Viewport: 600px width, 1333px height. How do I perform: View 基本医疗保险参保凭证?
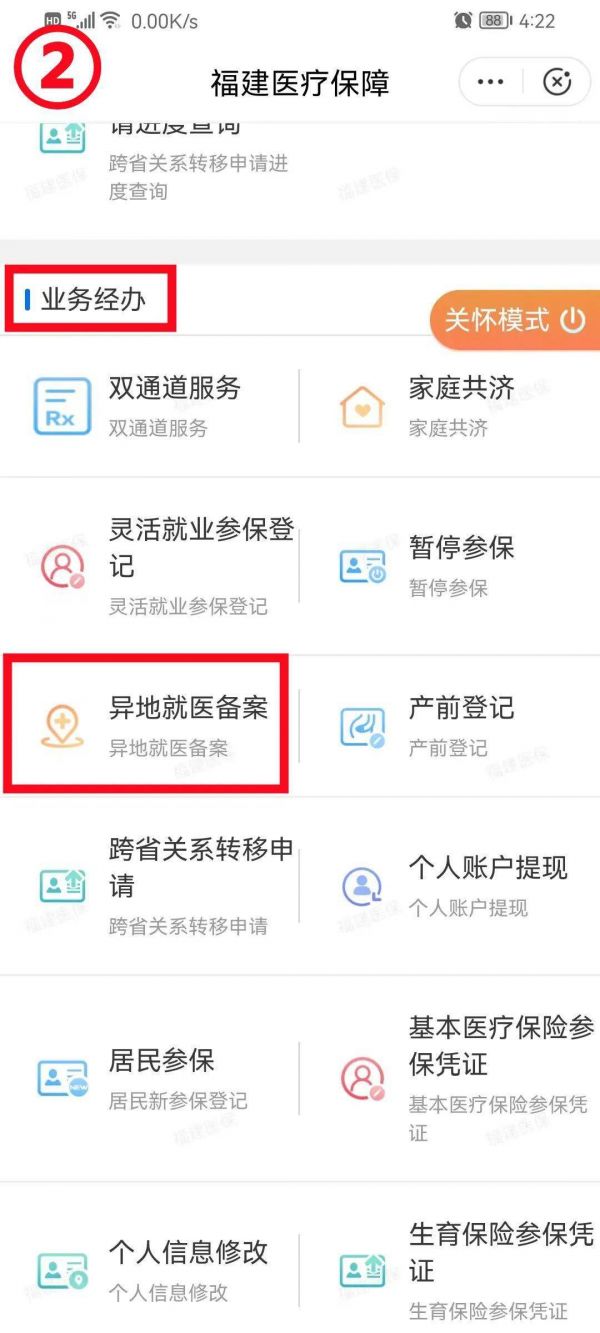(x=450, y=1078)
